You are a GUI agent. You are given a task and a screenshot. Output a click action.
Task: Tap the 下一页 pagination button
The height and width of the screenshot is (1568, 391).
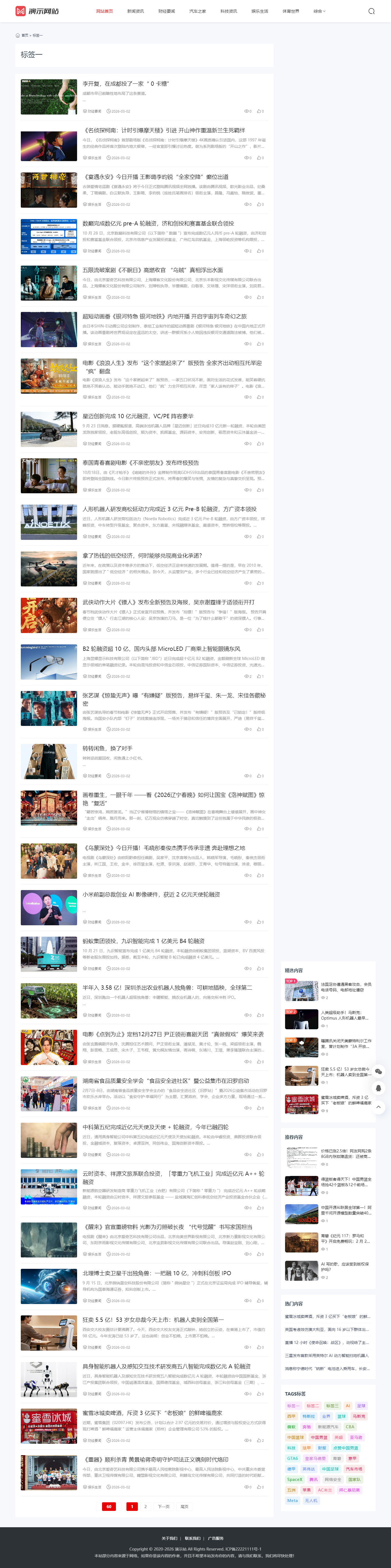[x=164, y=1506]
